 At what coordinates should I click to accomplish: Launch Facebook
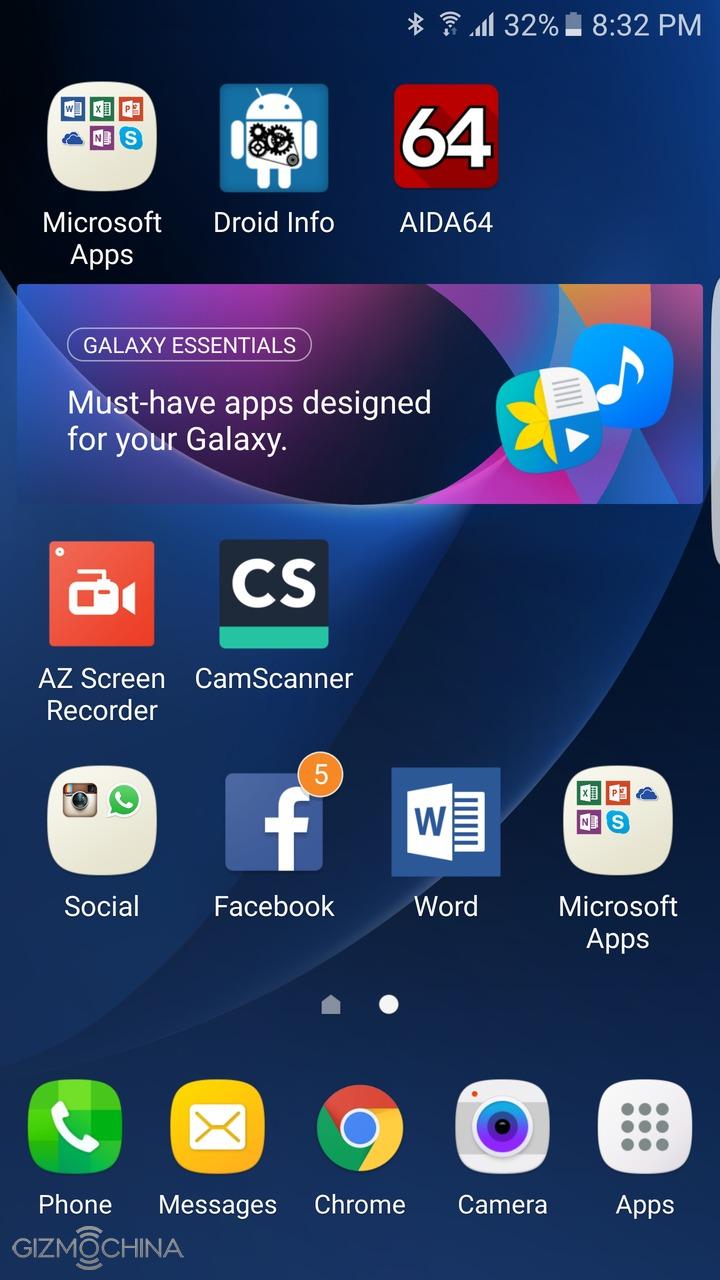pos(273,822)
